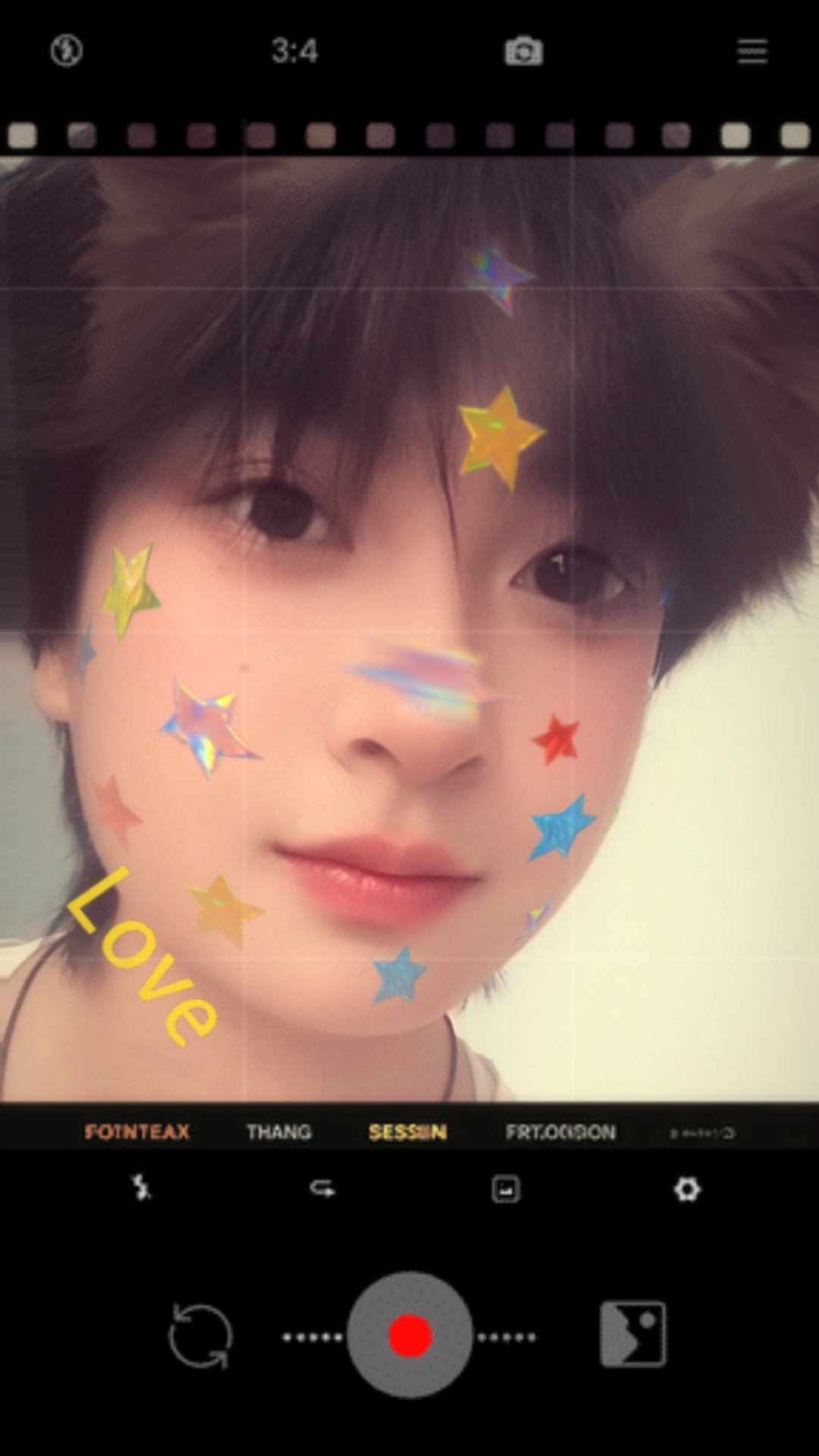Select the SESSIIN filter tab
Screen dimensions: 819x1456
[407, 1132]
